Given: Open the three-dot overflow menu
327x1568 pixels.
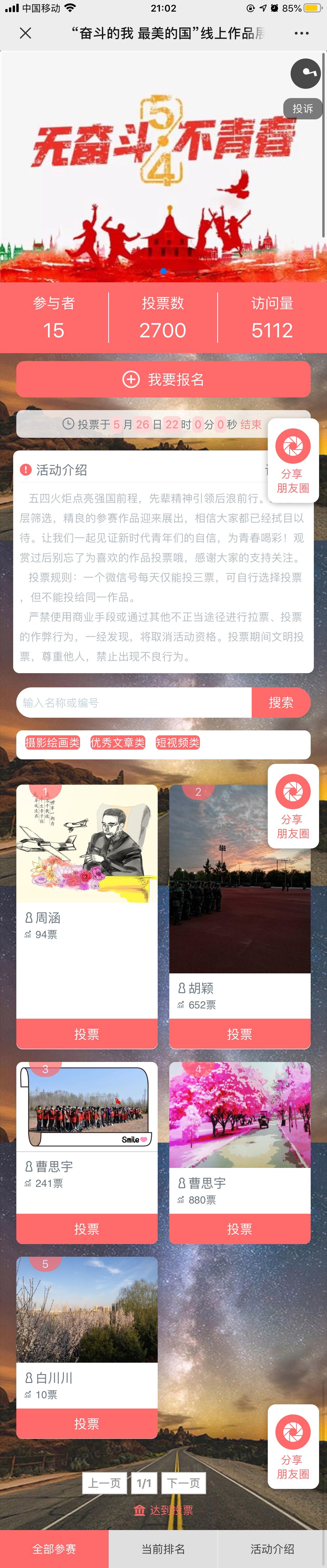Looking at the screenshot, I should (301, 33).
